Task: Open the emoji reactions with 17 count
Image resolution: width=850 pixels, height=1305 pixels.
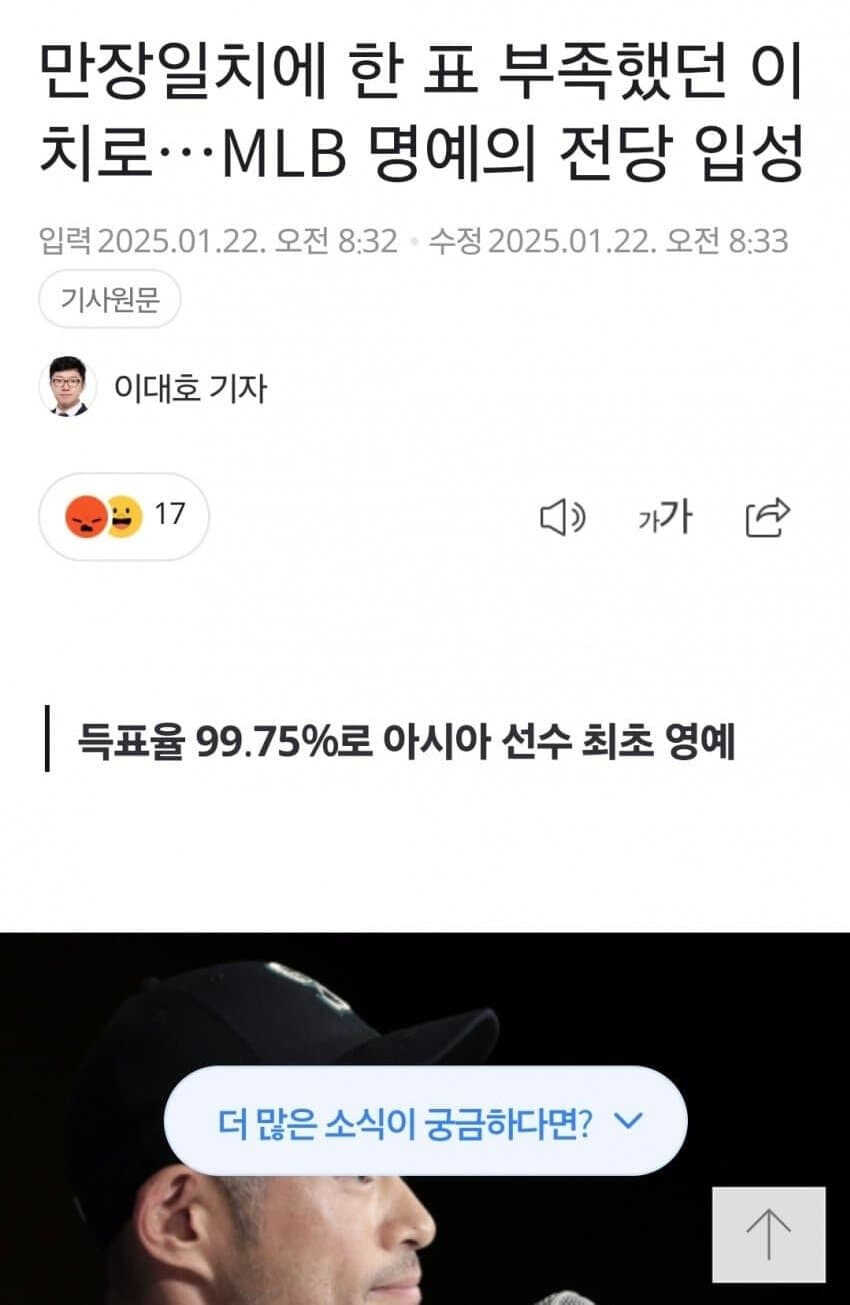Action: click(124, 516)
